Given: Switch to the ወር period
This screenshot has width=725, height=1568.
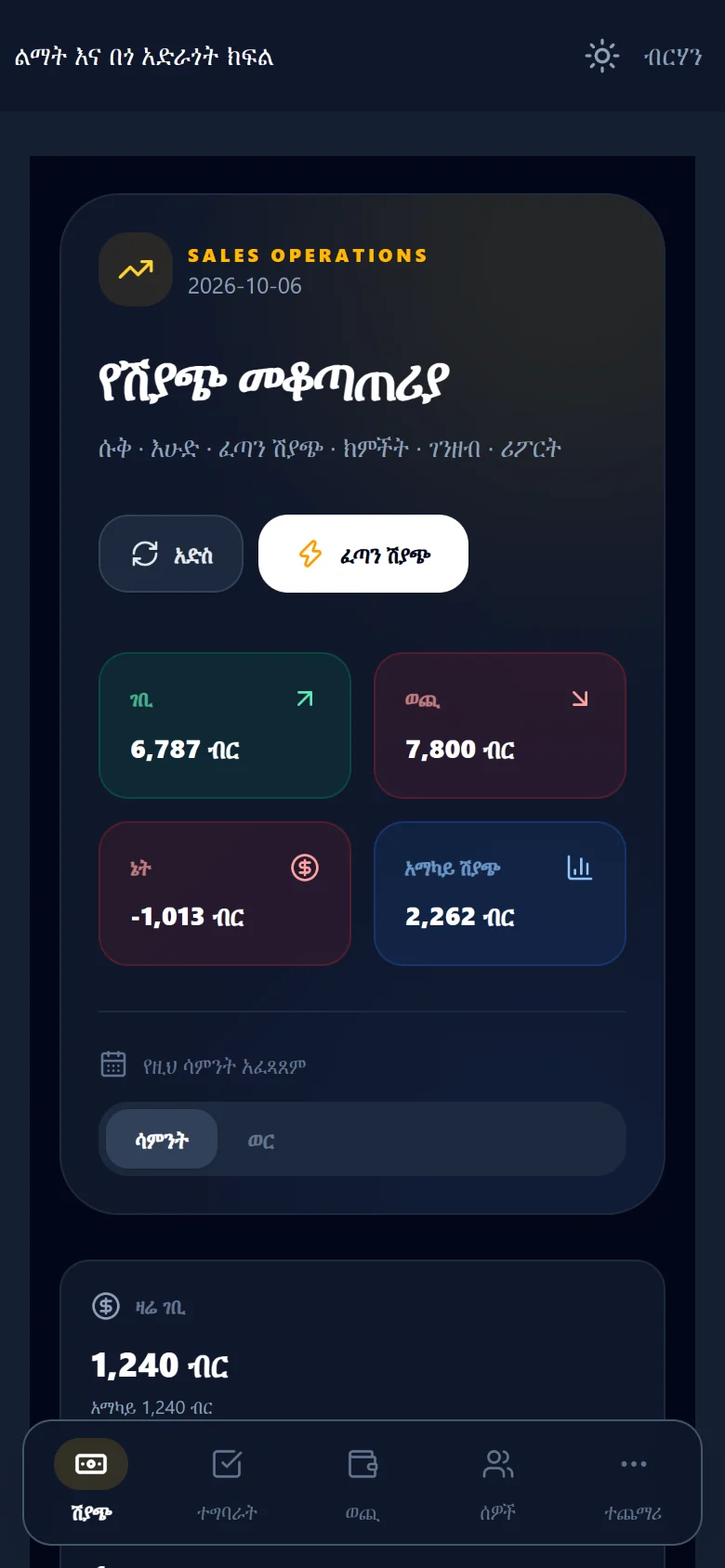Looking at the screenshot, I should click(x=261, y=1139).
